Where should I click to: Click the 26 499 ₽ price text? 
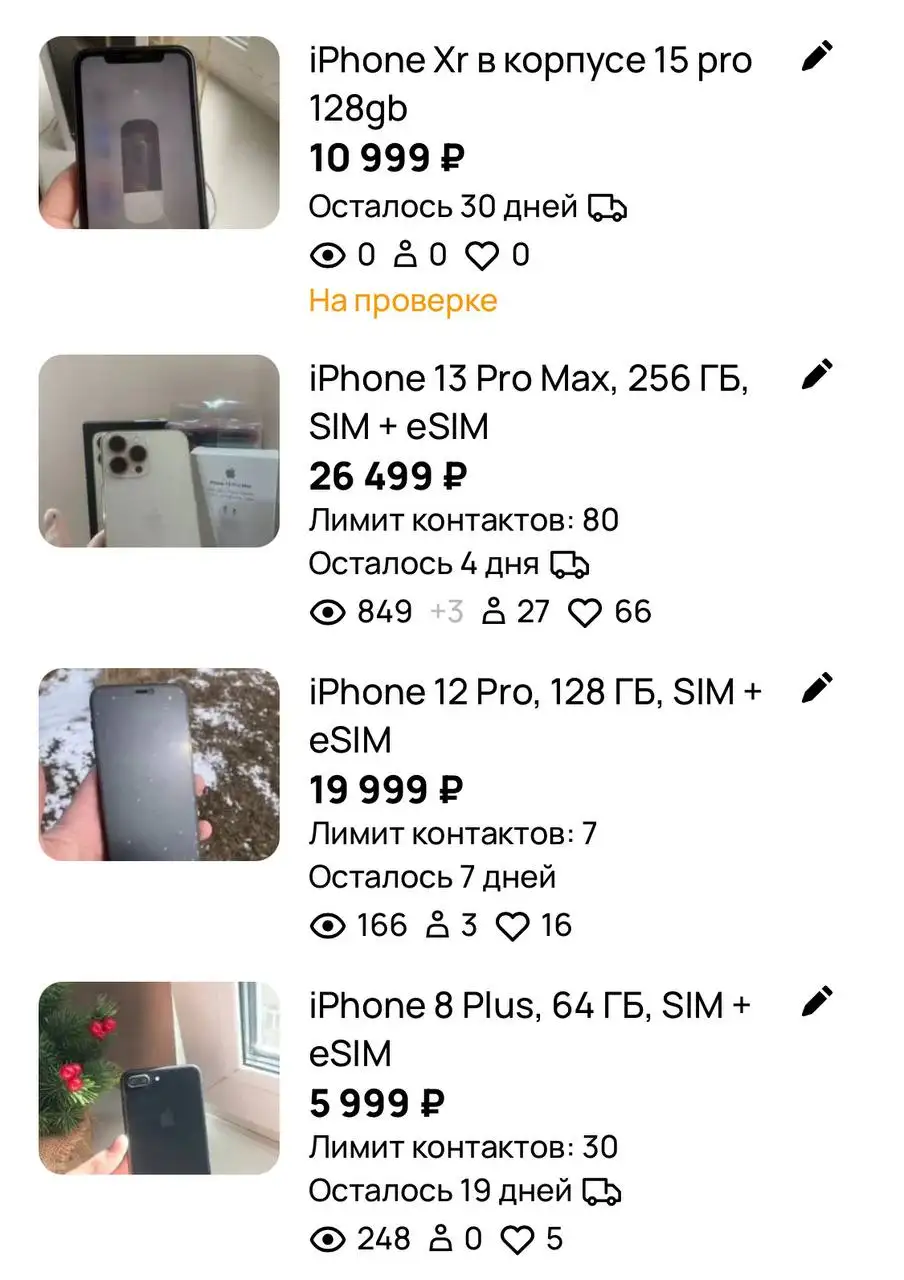click(x=386, y=476)
